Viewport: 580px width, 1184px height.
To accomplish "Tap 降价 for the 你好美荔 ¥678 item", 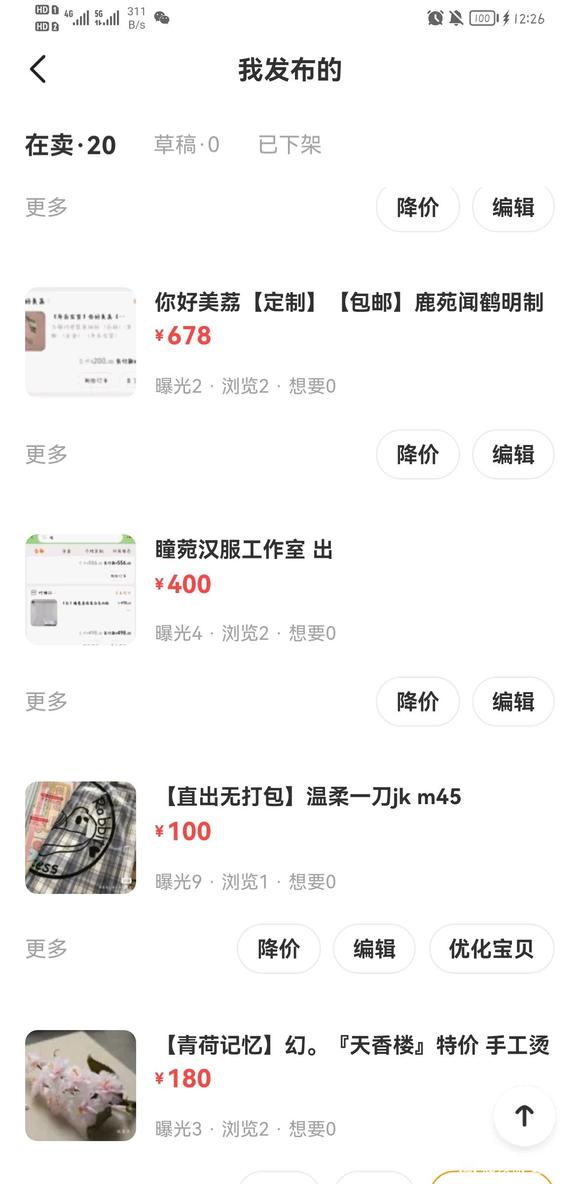I will (418, 455).
